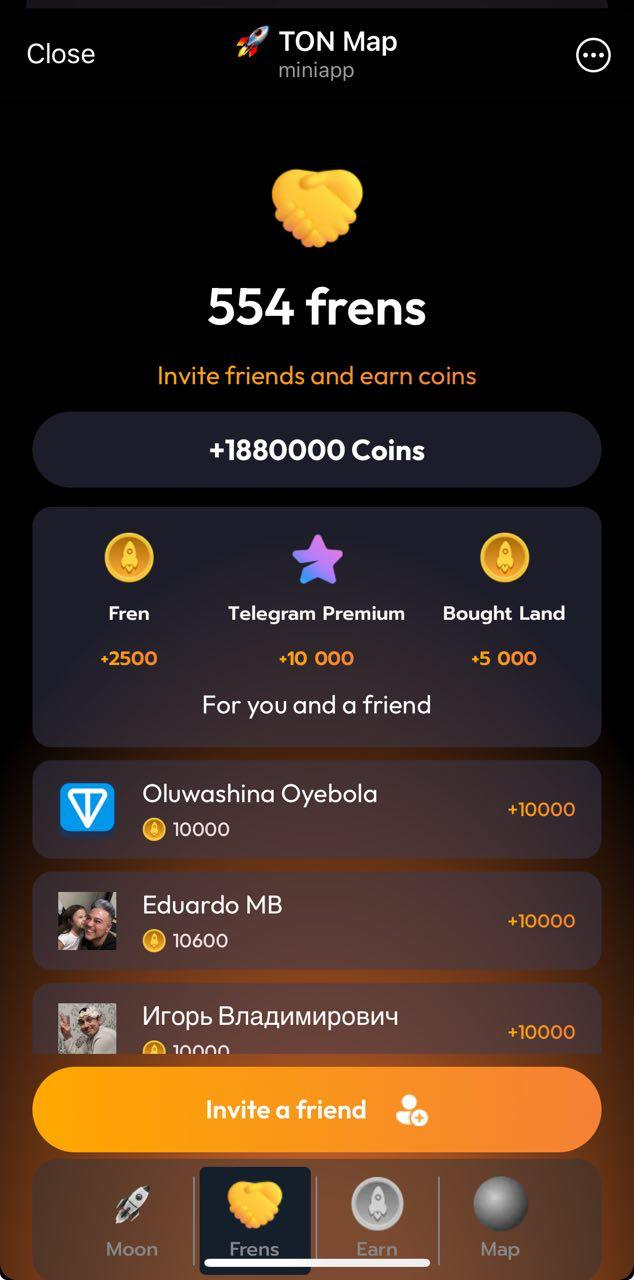This screenshot has height=1280, width=634.
Task: Tap the Invite a friend button
Action: click(316, 1110)
